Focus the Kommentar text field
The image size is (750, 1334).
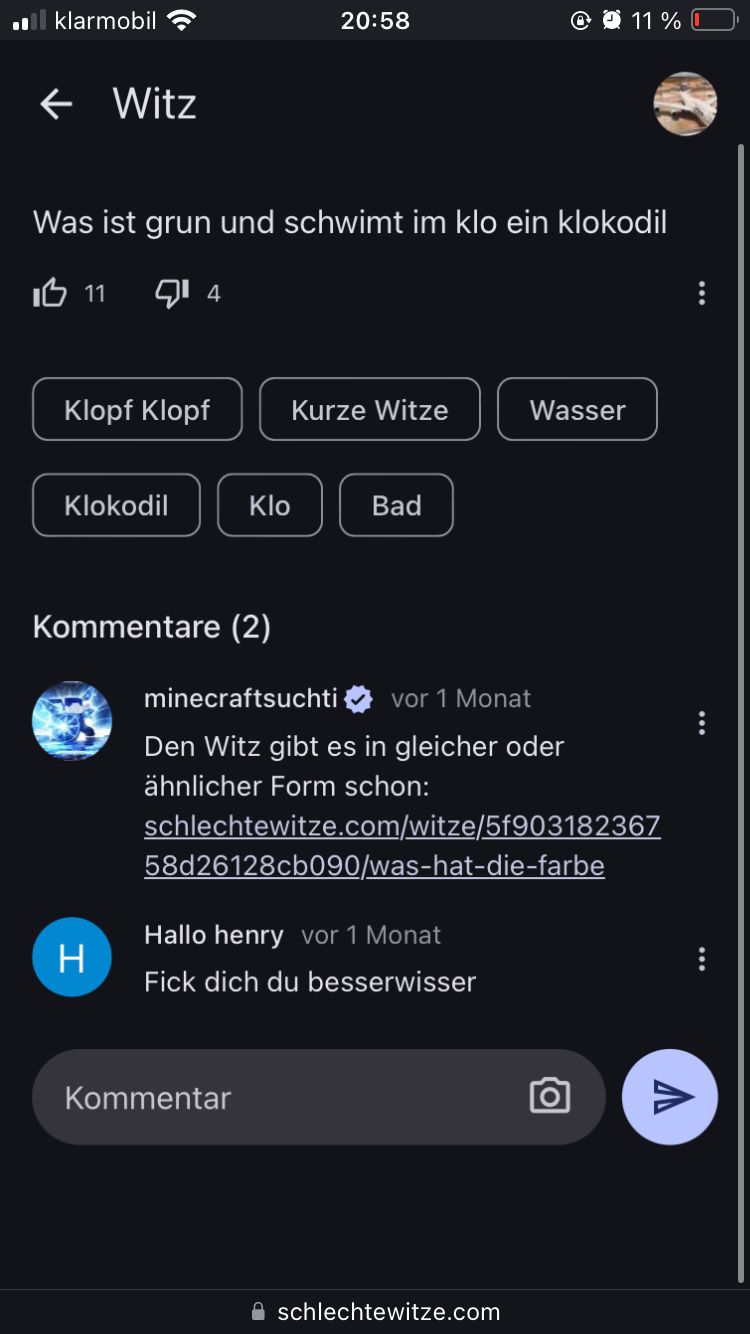(x=280, y=1097)
